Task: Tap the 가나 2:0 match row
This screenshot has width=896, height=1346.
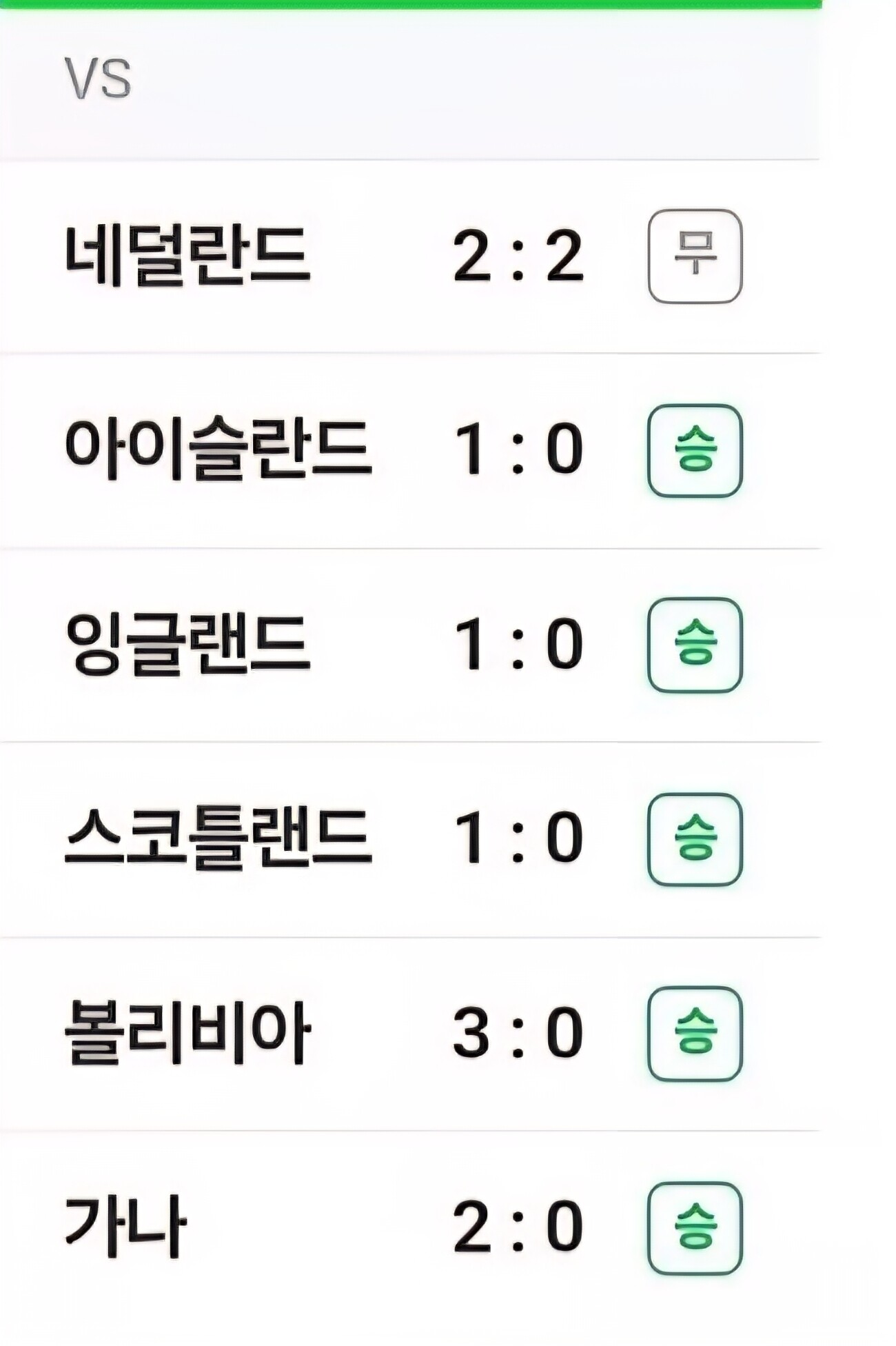Action: tap(410, 1229)
